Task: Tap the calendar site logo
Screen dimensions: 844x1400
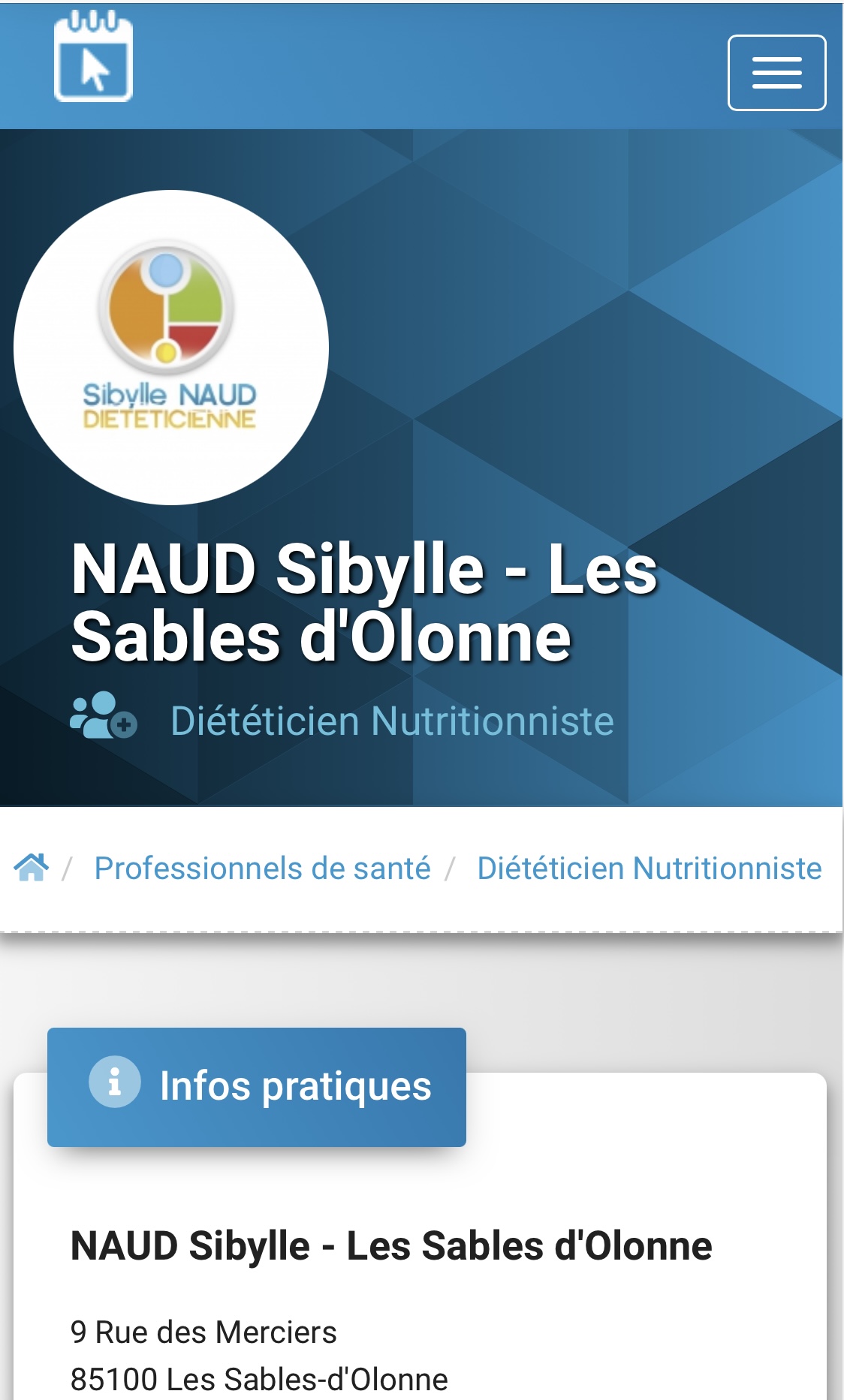Action: click(x=93, y=57)
